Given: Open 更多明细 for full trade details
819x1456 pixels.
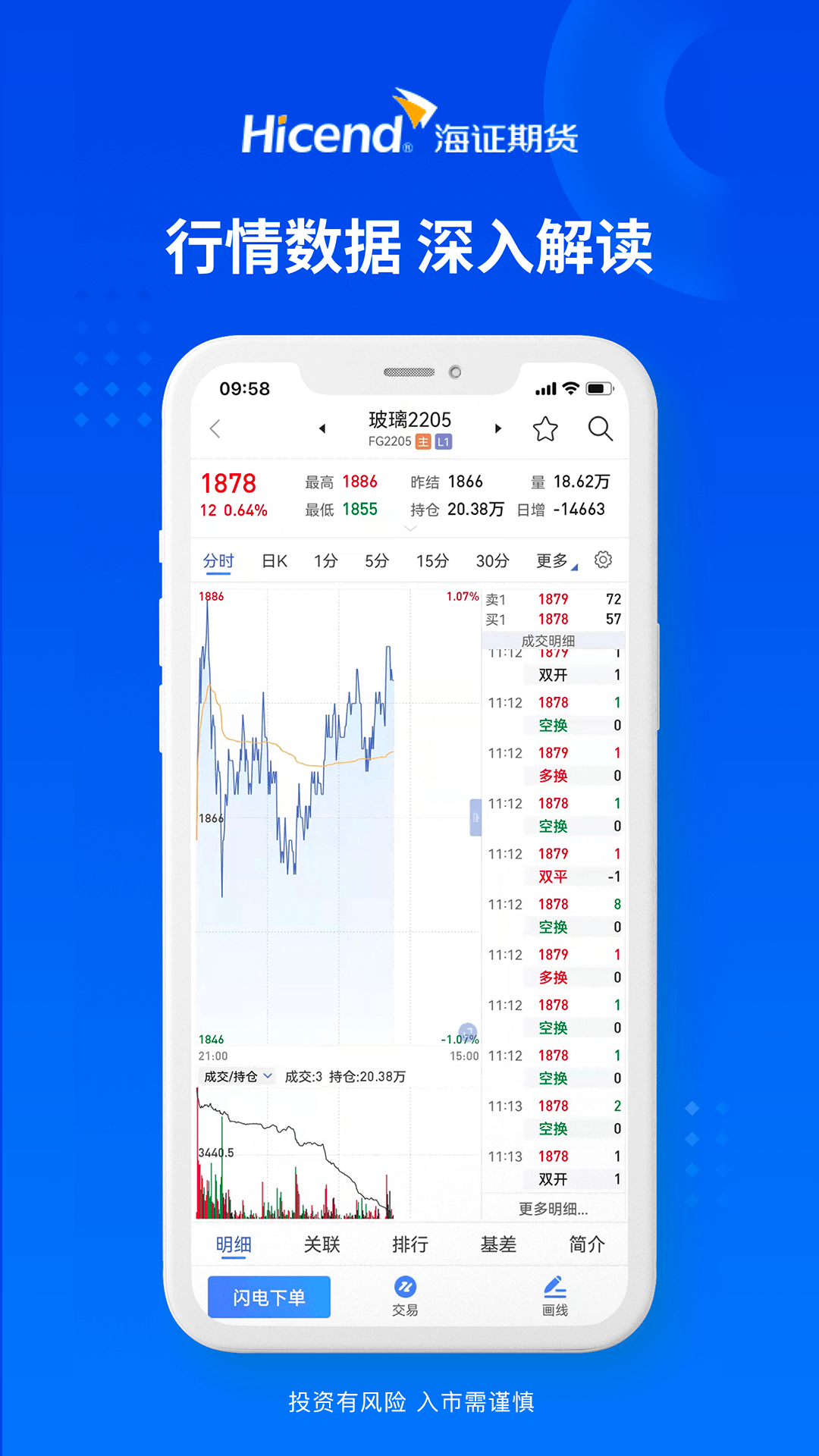Looking at the screenshot, I should pyautogui.click(x=553, y=1207).
